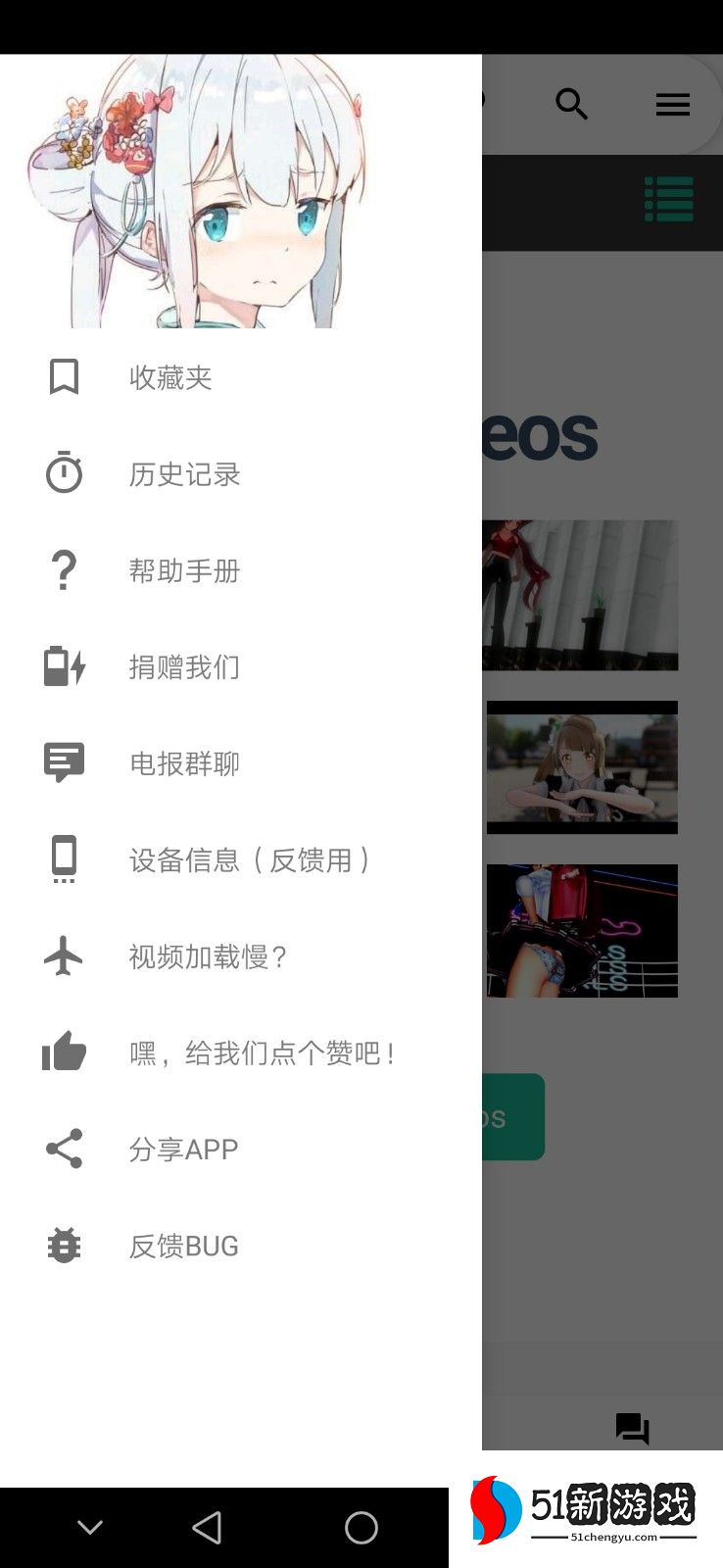Open the 收藏夹 favorites list

click(170, 377)
